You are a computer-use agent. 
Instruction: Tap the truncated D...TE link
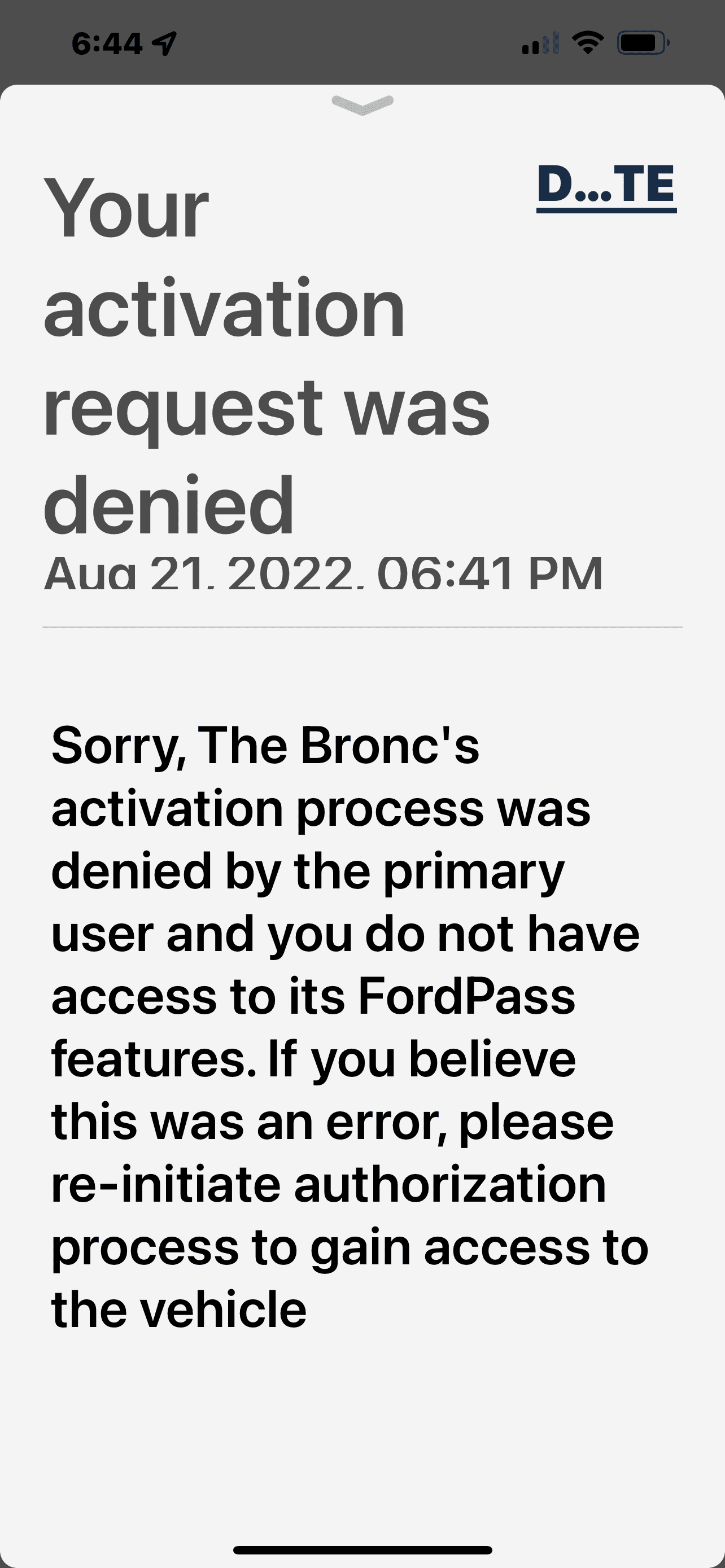click(606, 186)
